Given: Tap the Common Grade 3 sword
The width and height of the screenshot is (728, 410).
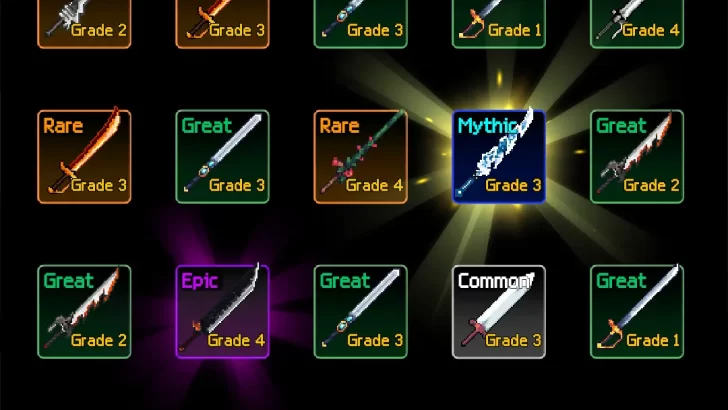Looking at the screenshot, I should (x=499, y=311).
